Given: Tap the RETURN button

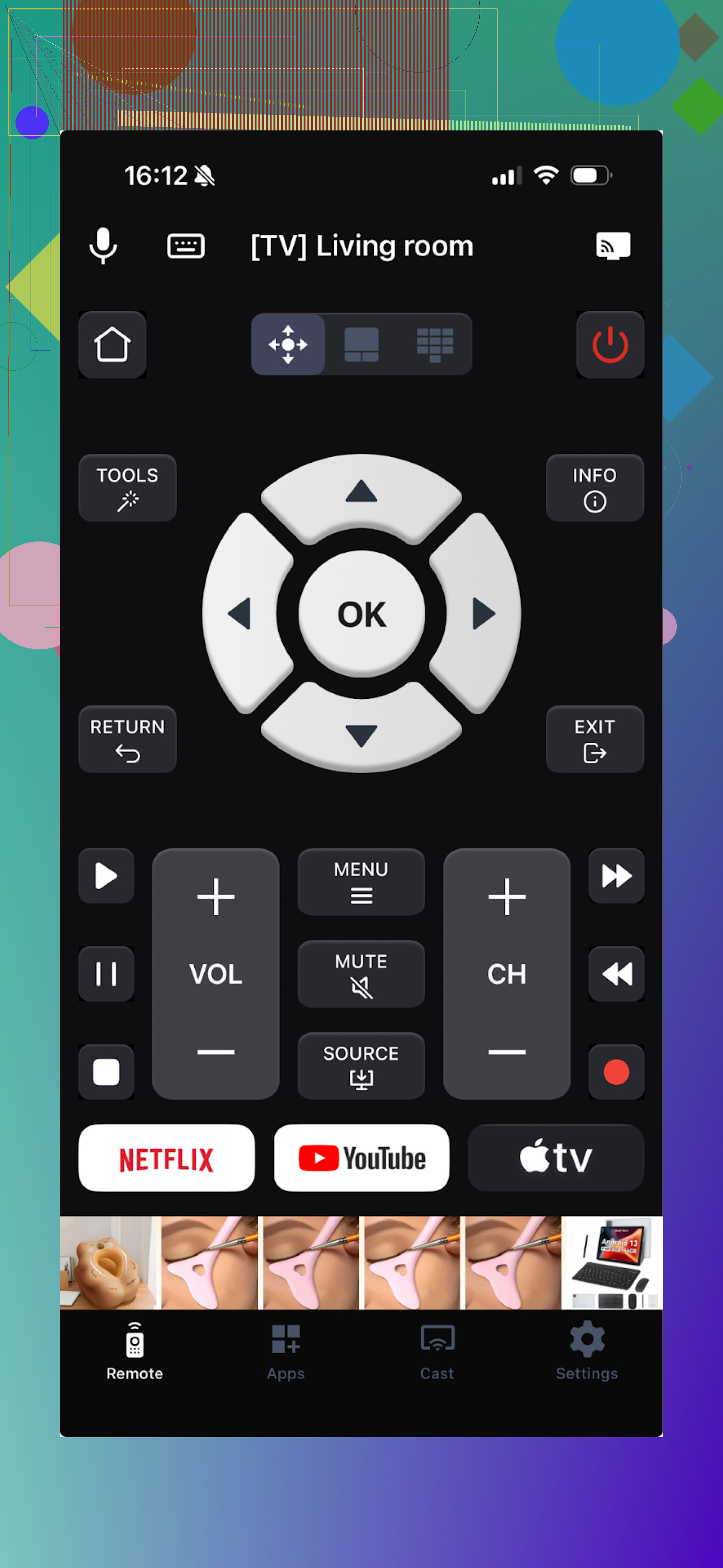Looking at the screenshot, I should 127,739.
